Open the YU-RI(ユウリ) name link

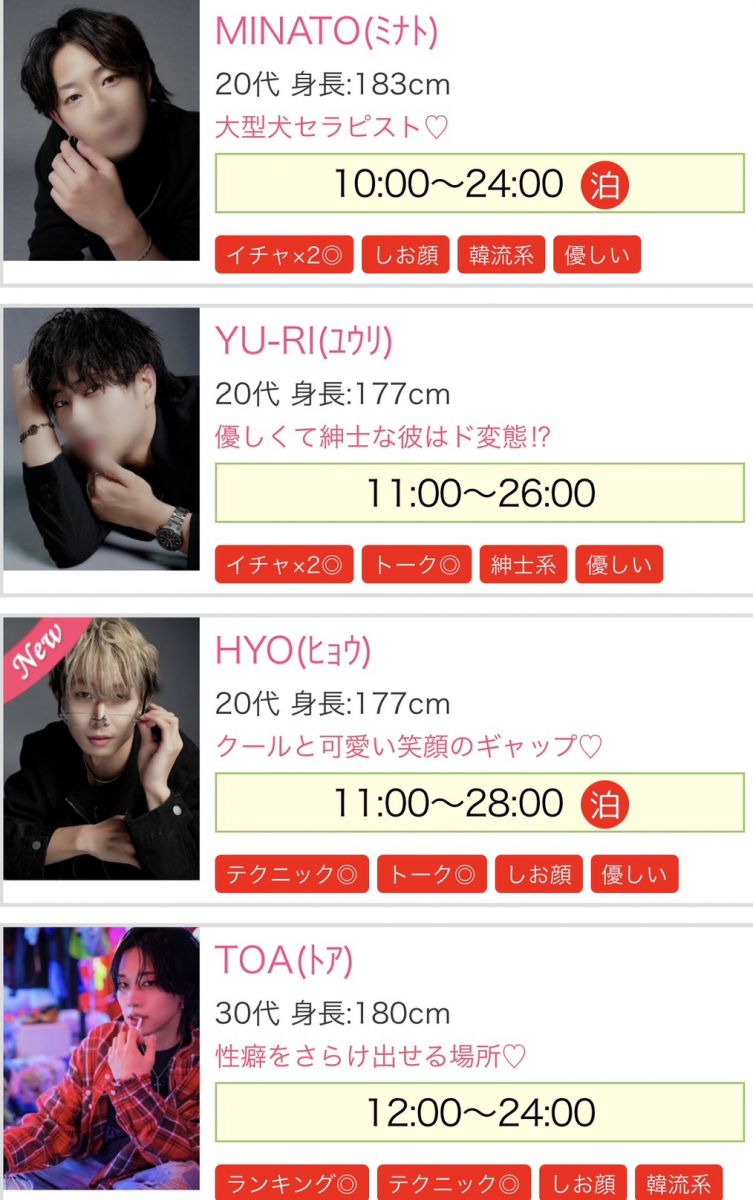[304, 342]
